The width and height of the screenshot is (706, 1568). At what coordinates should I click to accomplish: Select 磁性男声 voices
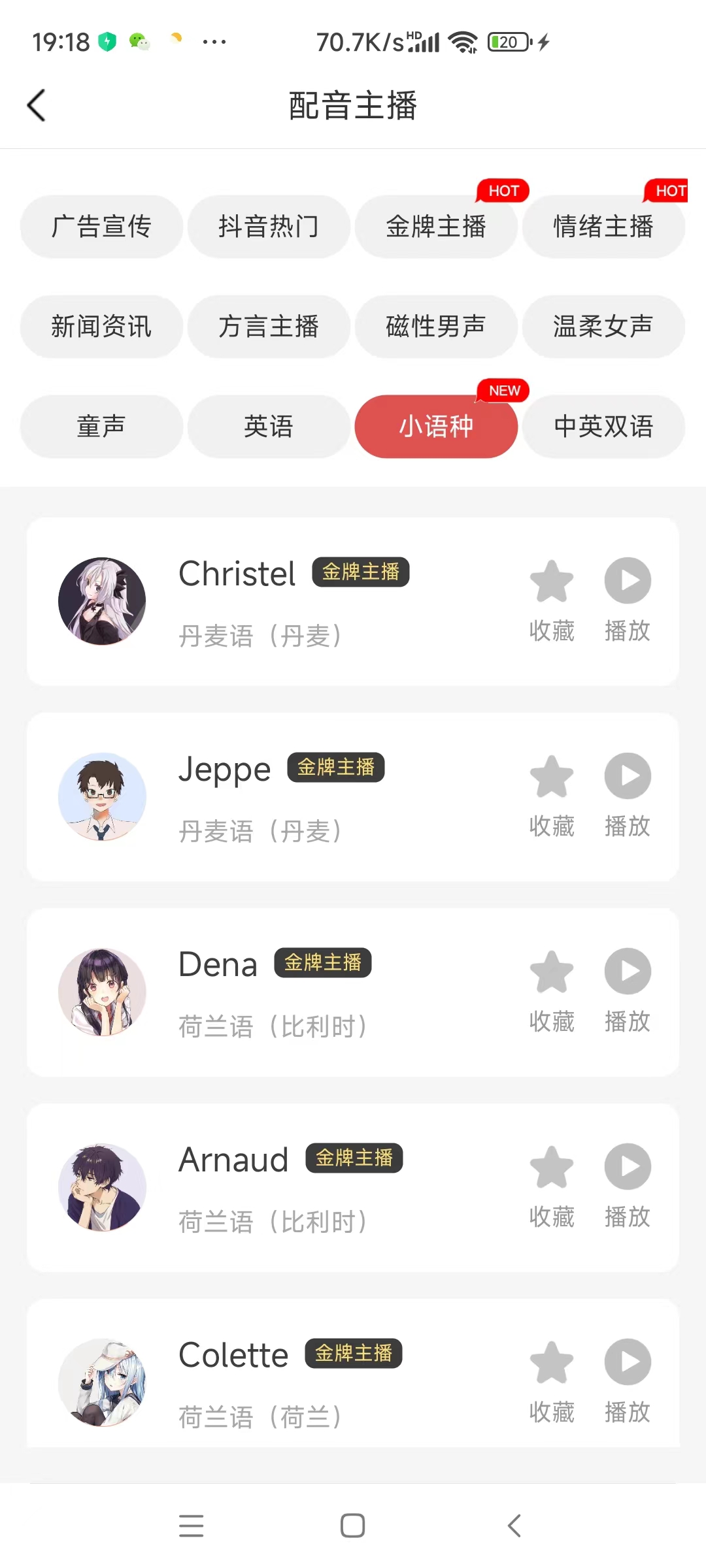tap(436, 327)
